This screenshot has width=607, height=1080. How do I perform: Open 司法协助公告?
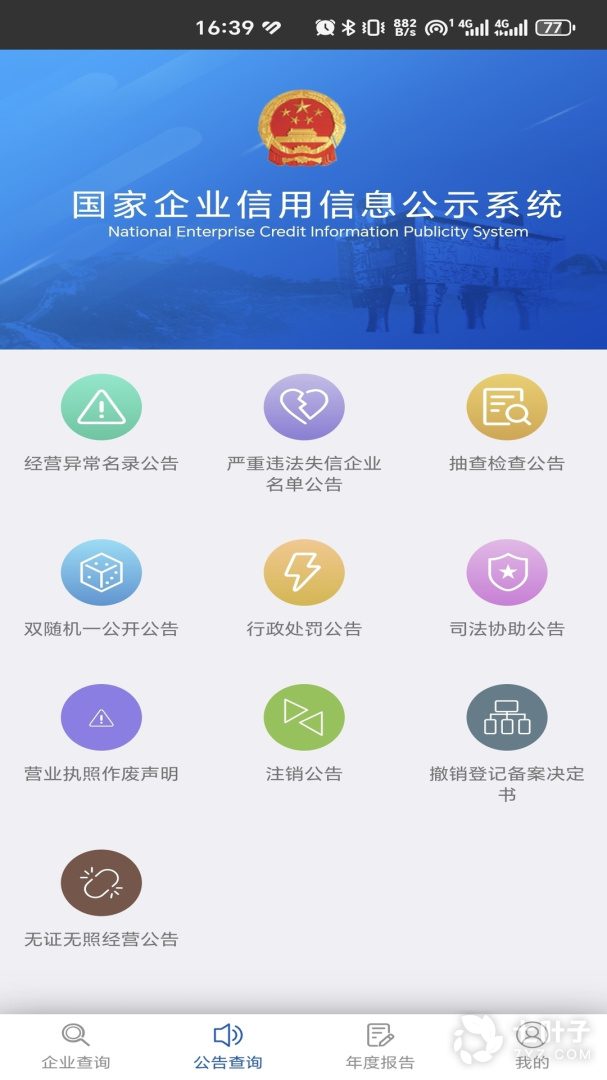pyautogui.click(x=506, y=573)
